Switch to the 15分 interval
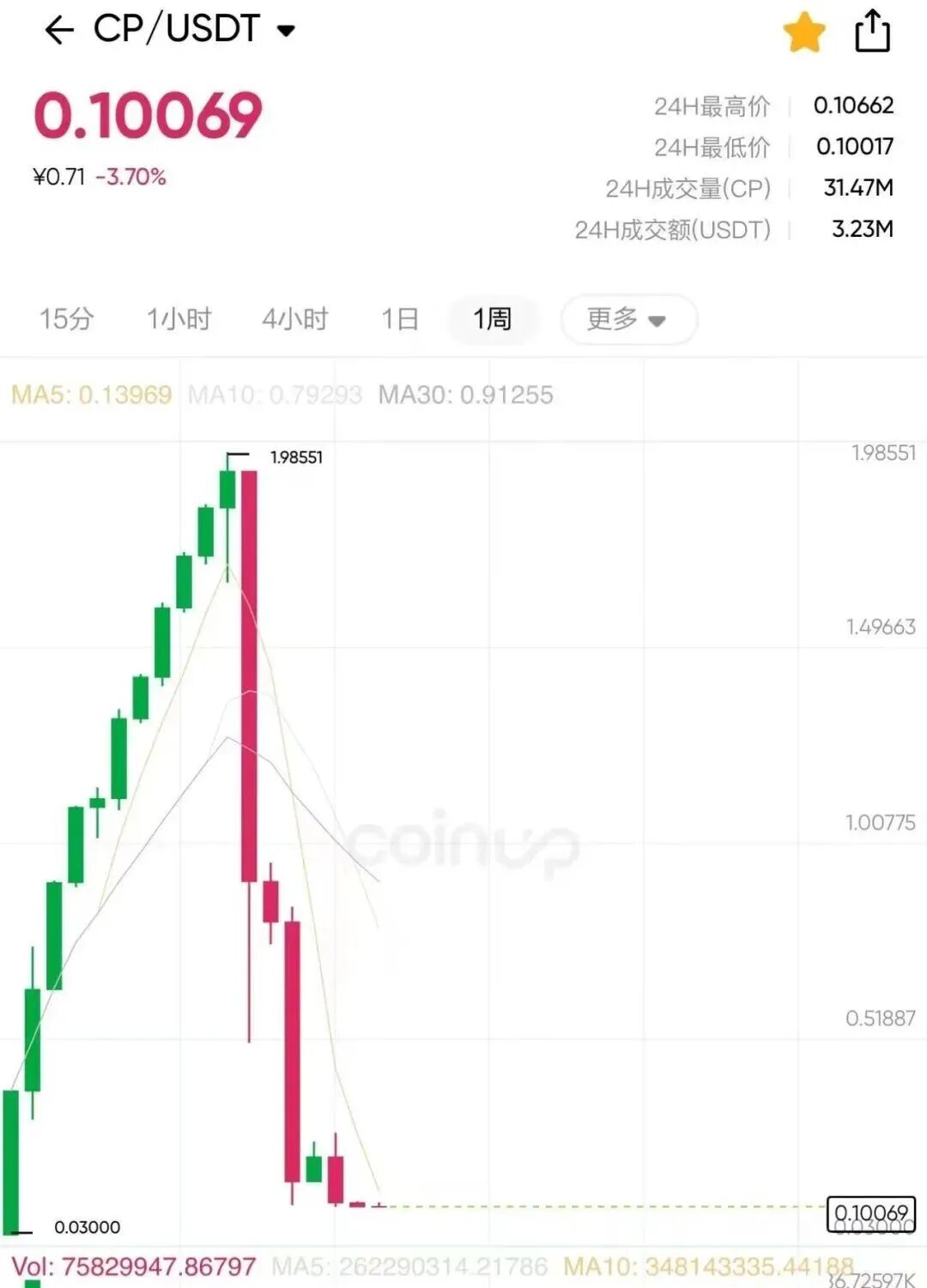The height and width of the screenshot is (1288, 927). [x=66, y=319]
